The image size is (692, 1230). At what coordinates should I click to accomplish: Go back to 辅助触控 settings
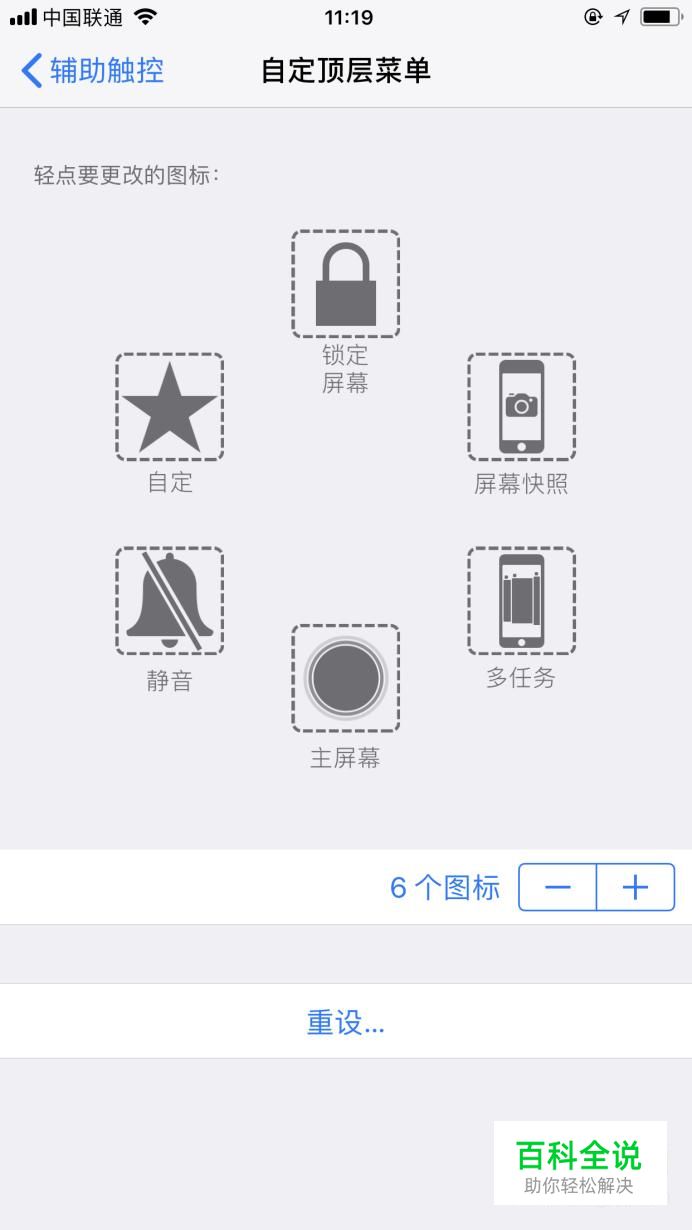[x=92, y=71]
